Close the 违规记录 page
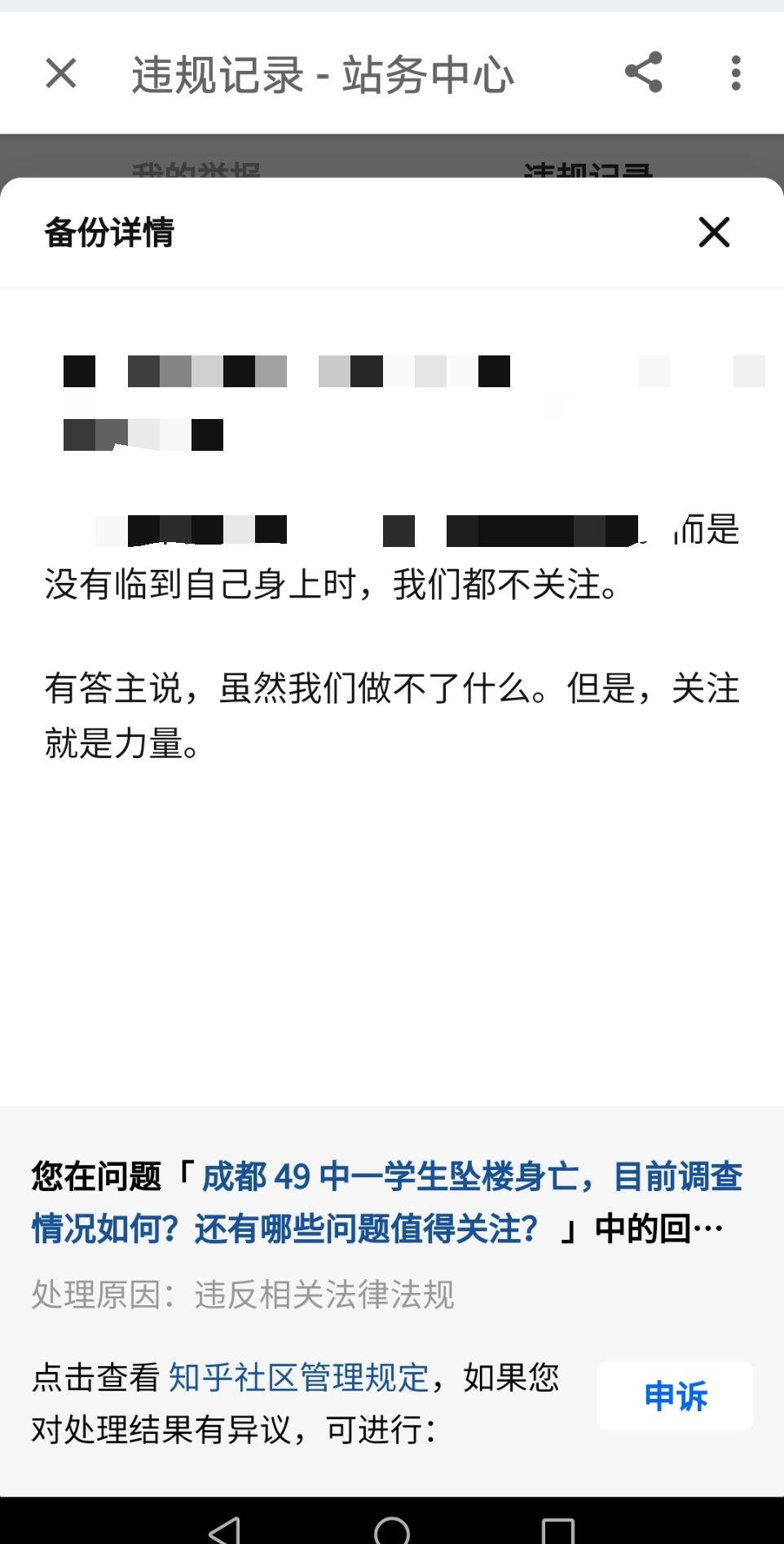The height and width of the screenshot is (1544, 784). click(61, 73)
